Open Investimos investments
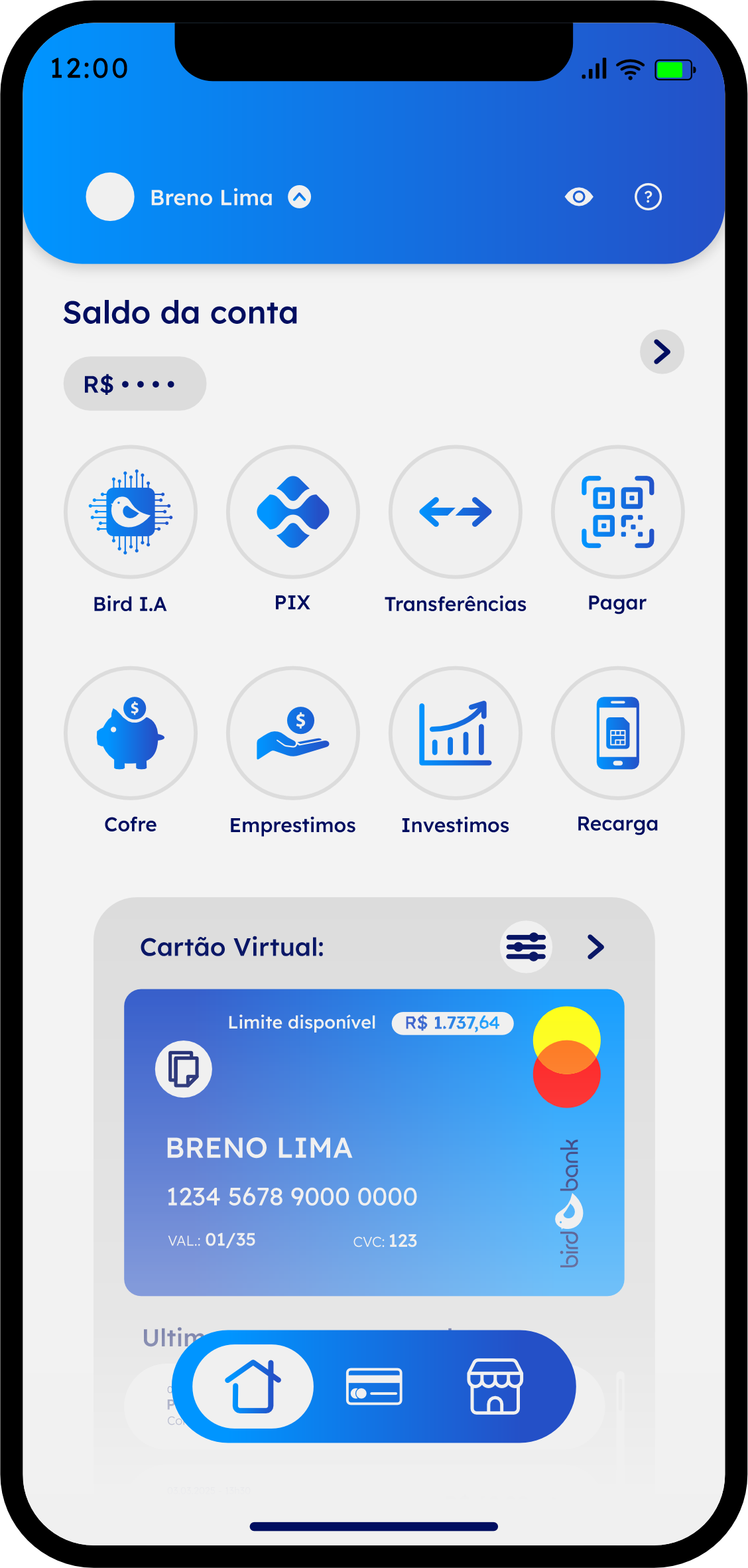Image resolution: width=748 pixels, height=1568 pixels. click(x=456, y=733)
